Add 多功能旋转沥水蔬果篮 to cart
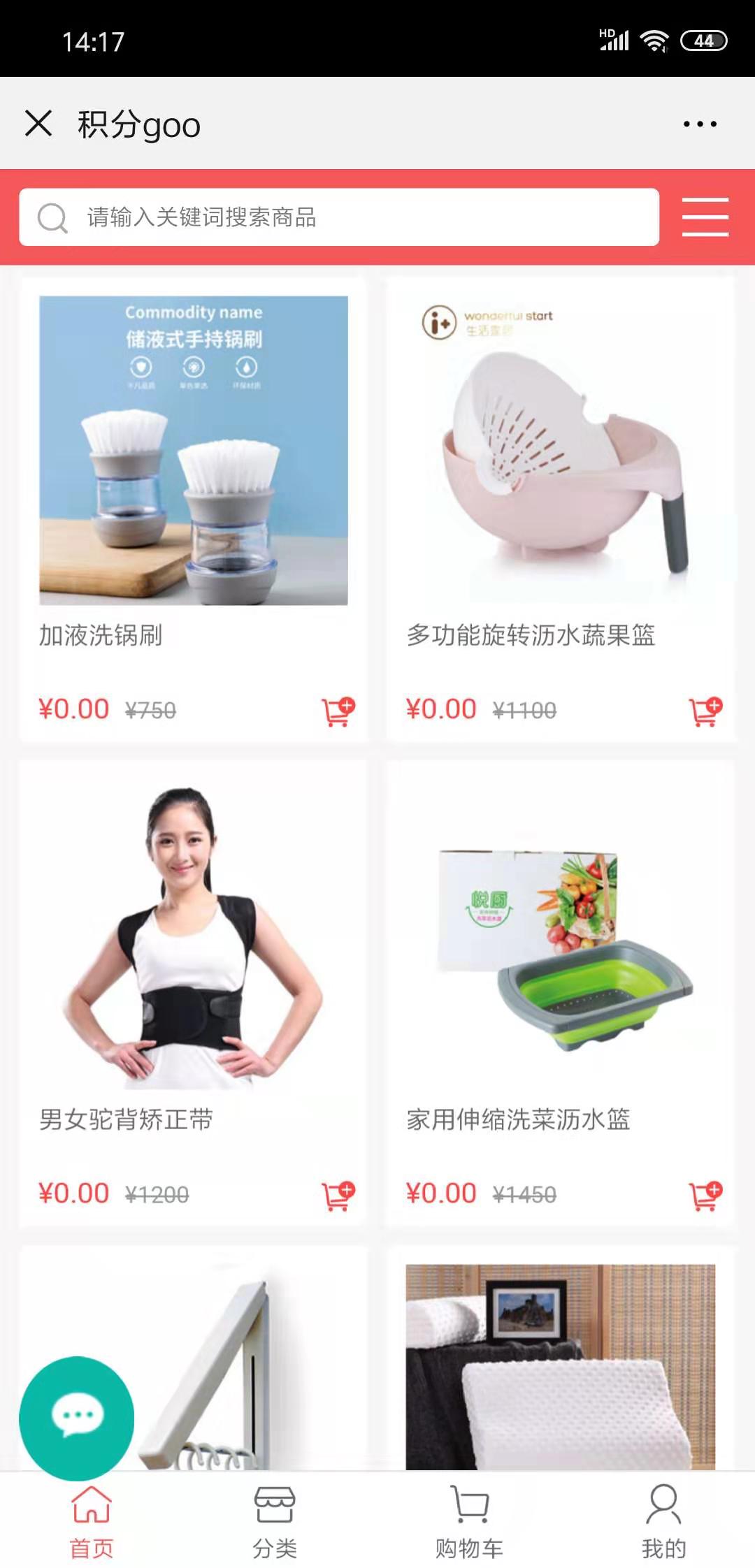 point(705,711)
